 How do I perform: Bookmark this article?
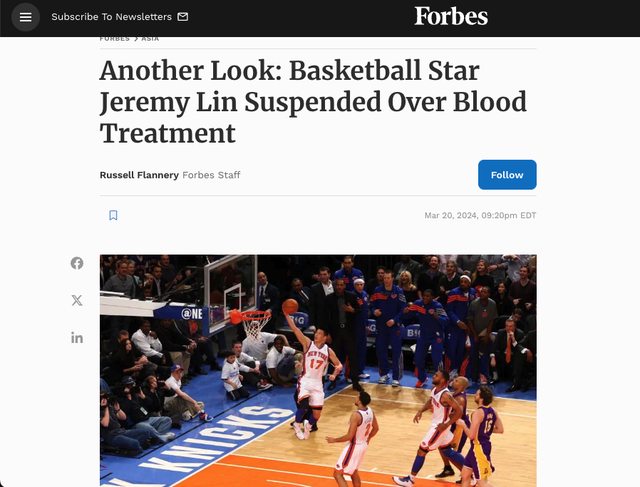pos(113,215)
